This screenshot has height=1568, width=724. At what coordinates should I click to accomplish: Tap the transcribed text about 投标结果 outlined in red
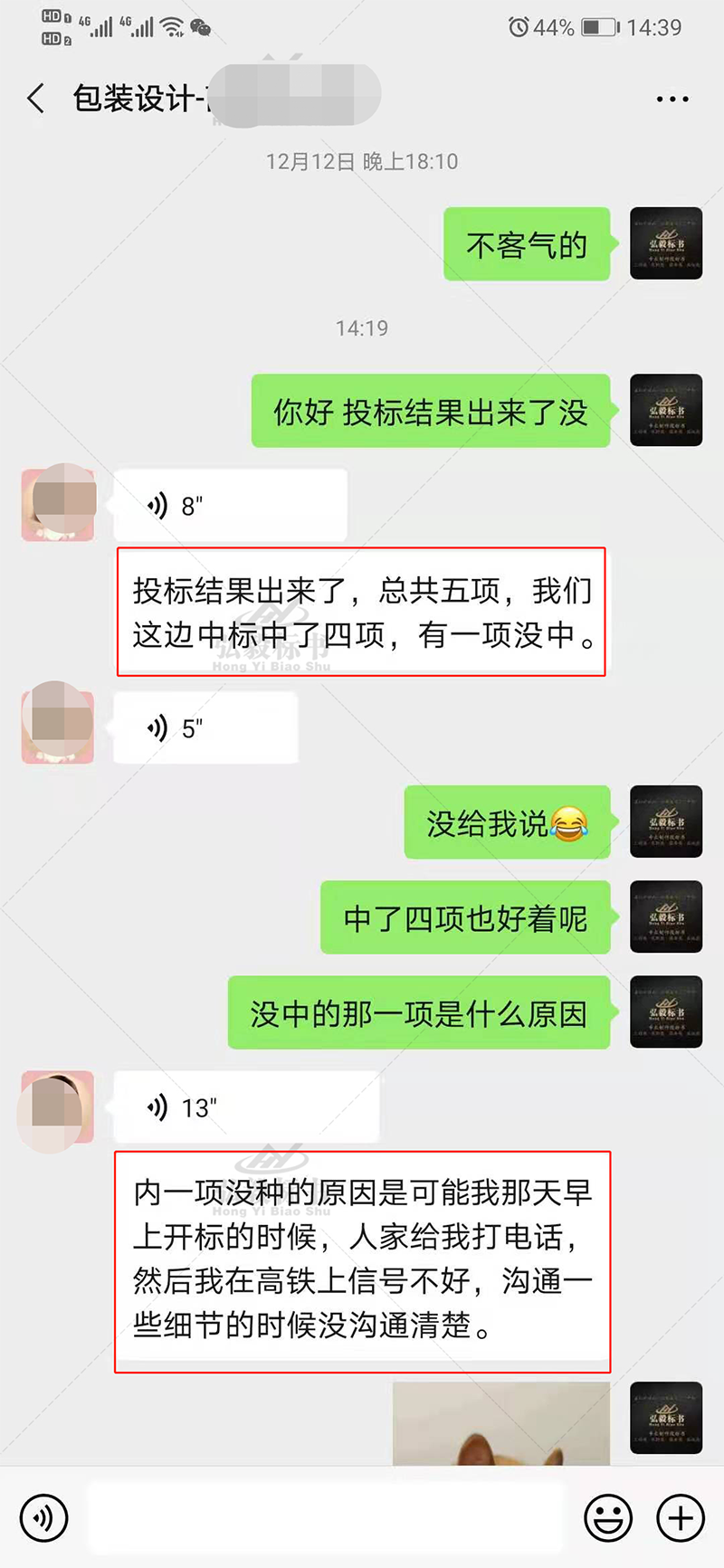(361, 611)
